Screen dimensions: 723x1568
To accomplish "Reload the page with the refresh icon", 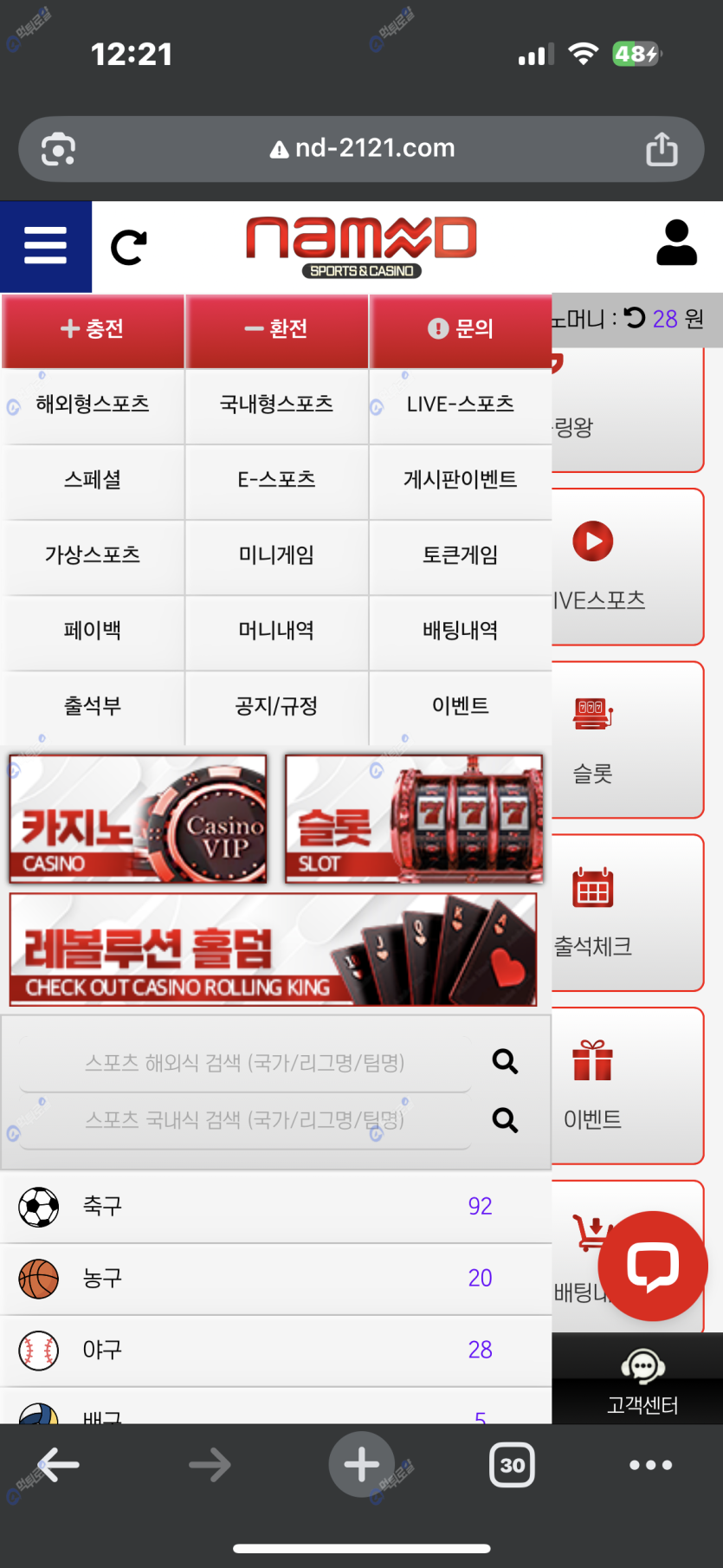I will pyautogui.click(x=129, y=248).
